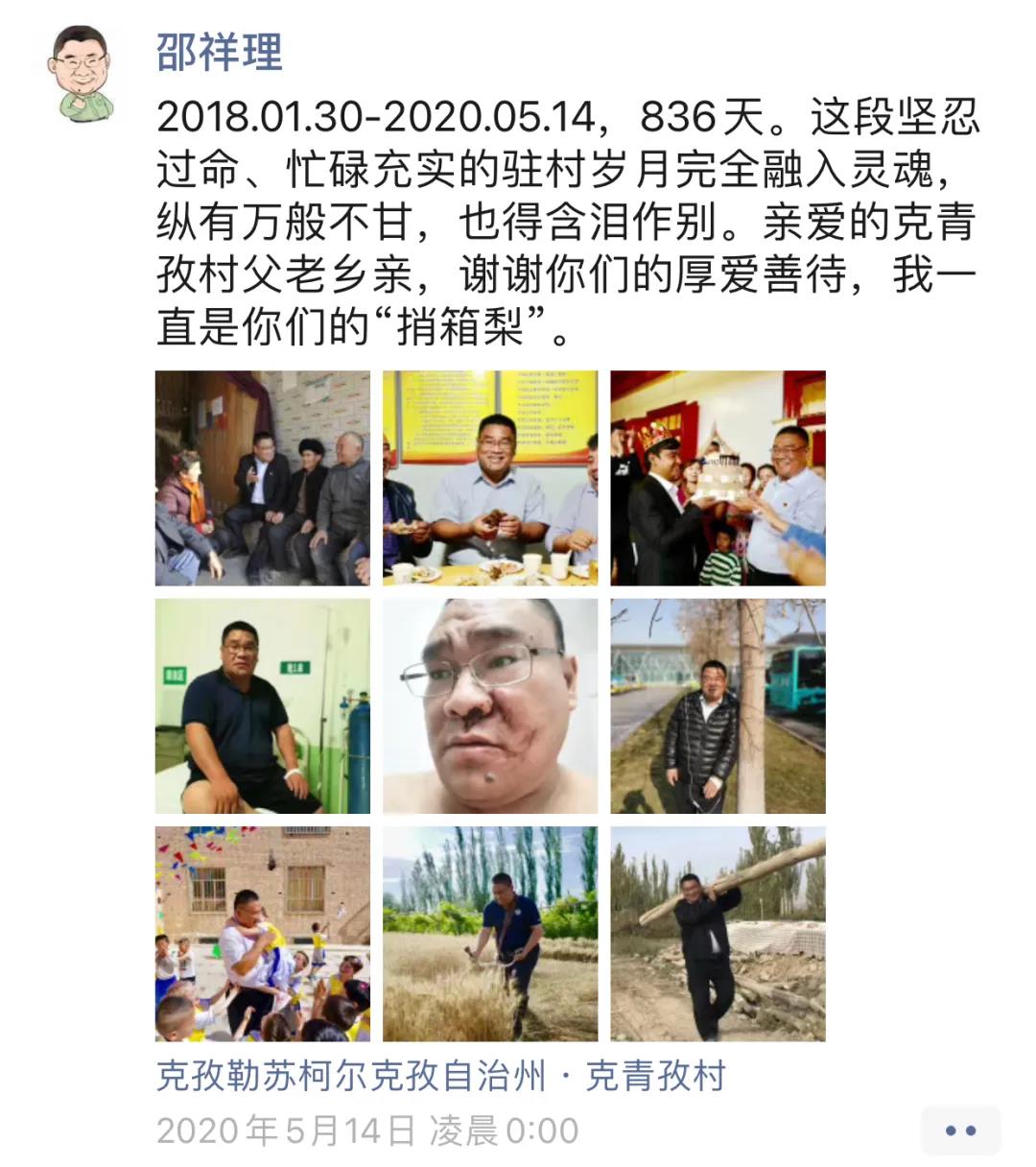1036x1167 pixels.
Task: Open the profile via the name 邵祥理
Action: coord(220,51)
